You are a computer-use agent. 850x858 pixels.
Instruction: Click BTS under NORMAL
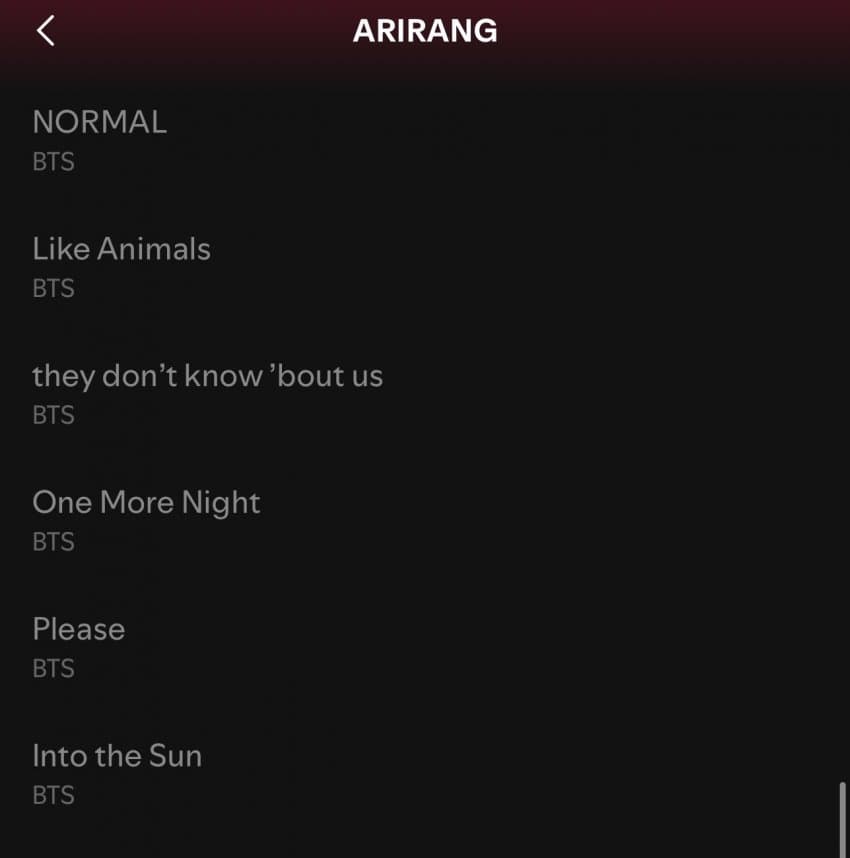click(53, 161)
